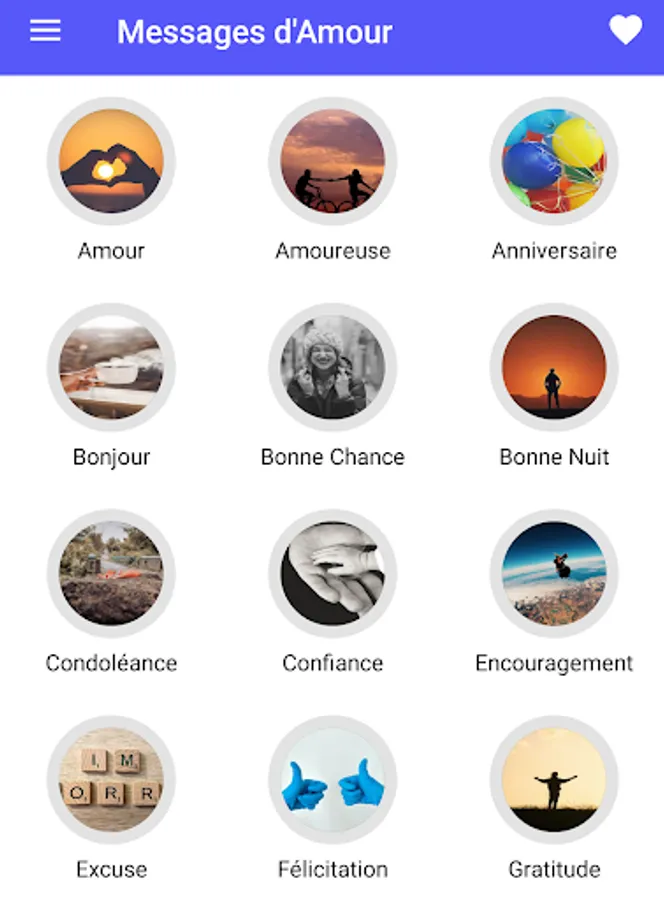Open favorites via the heart icon
This screenshot has height=900, width=664.
pyautogui.click(x=626, y=30)
